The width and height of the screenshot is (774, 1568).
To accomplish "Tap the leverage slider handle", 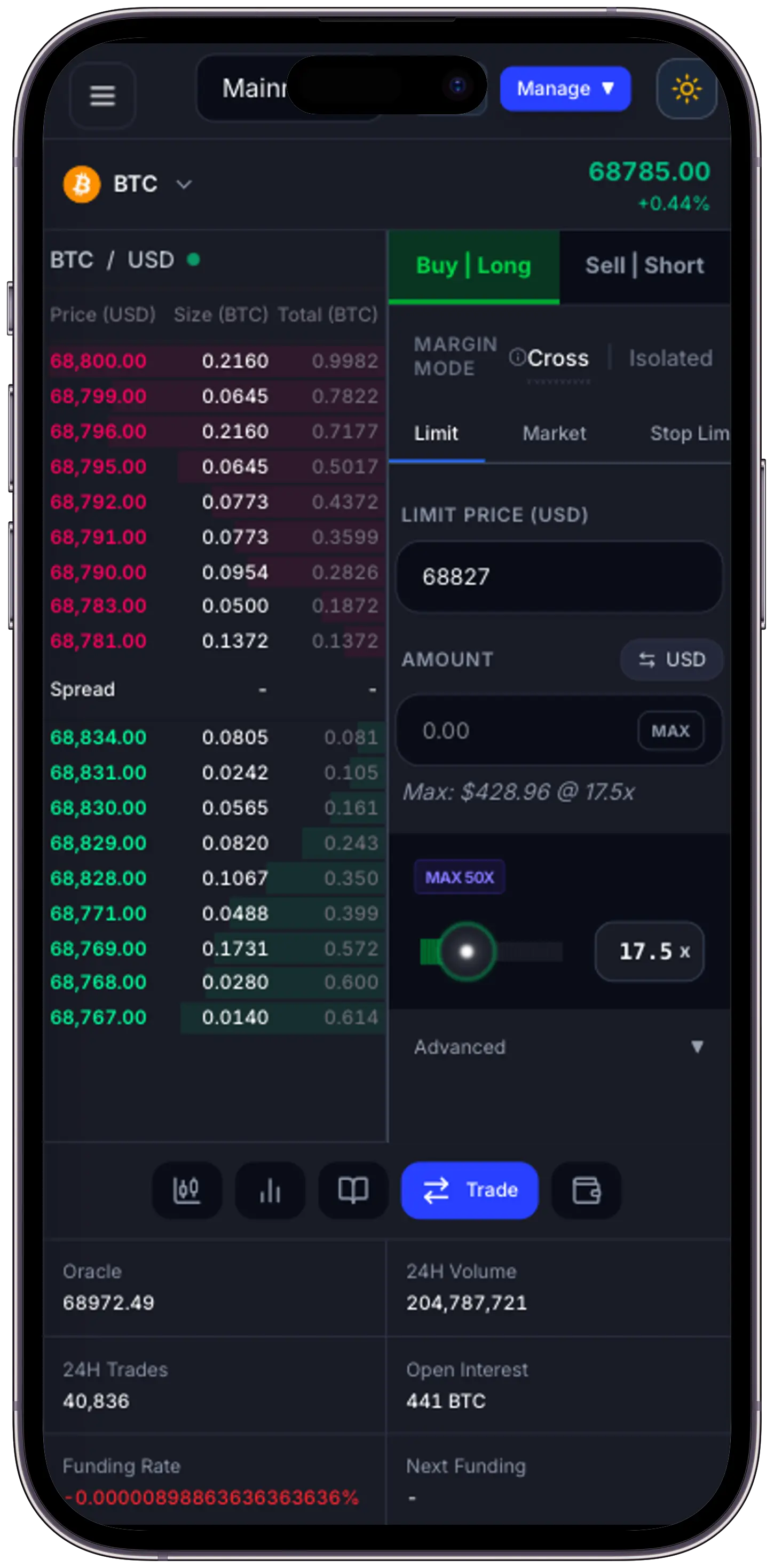I will click(467, 951).
